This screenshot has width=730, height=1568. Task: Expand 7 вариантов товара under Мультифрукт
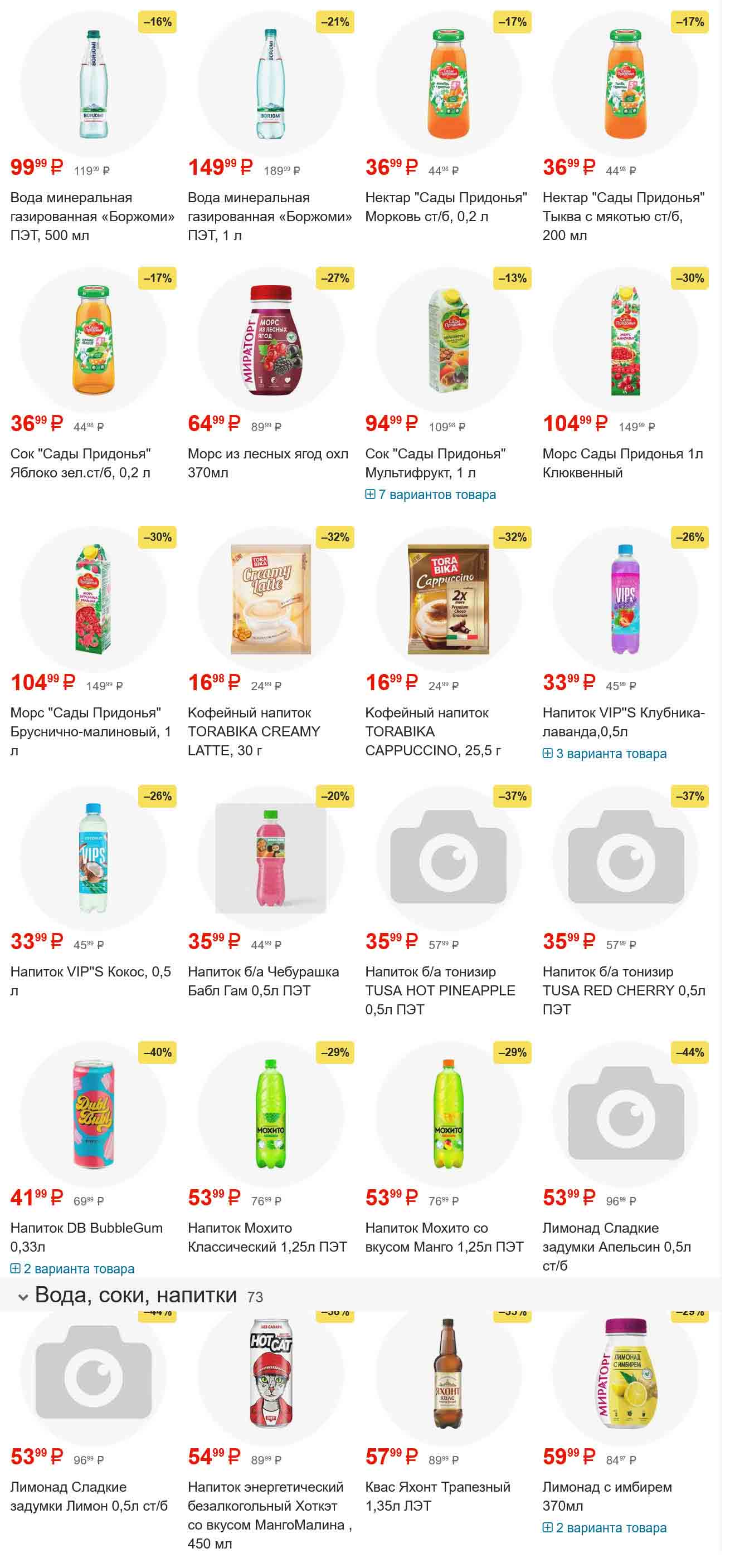pos(436,494)
